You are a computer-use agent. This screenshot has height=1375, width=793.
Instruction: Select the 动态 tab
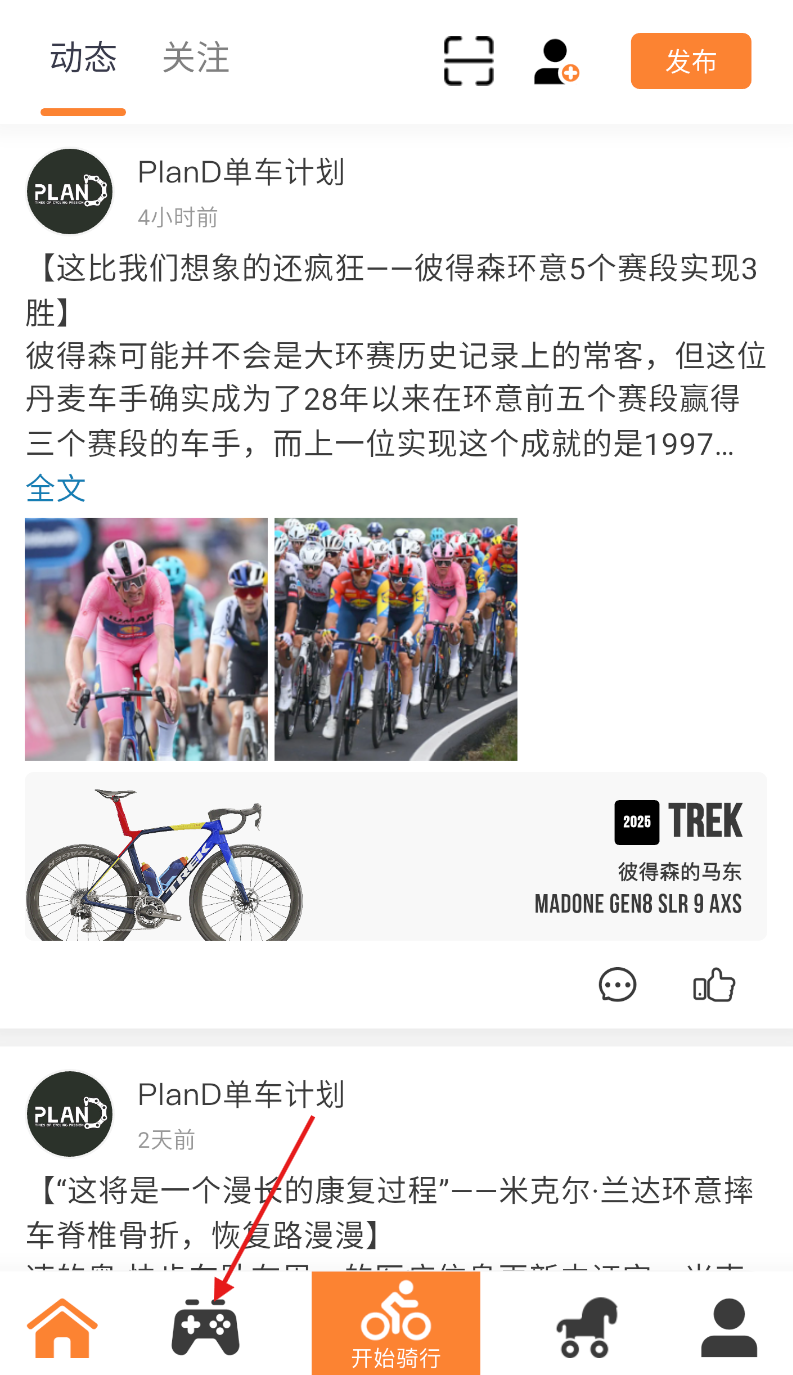[83, 58]
